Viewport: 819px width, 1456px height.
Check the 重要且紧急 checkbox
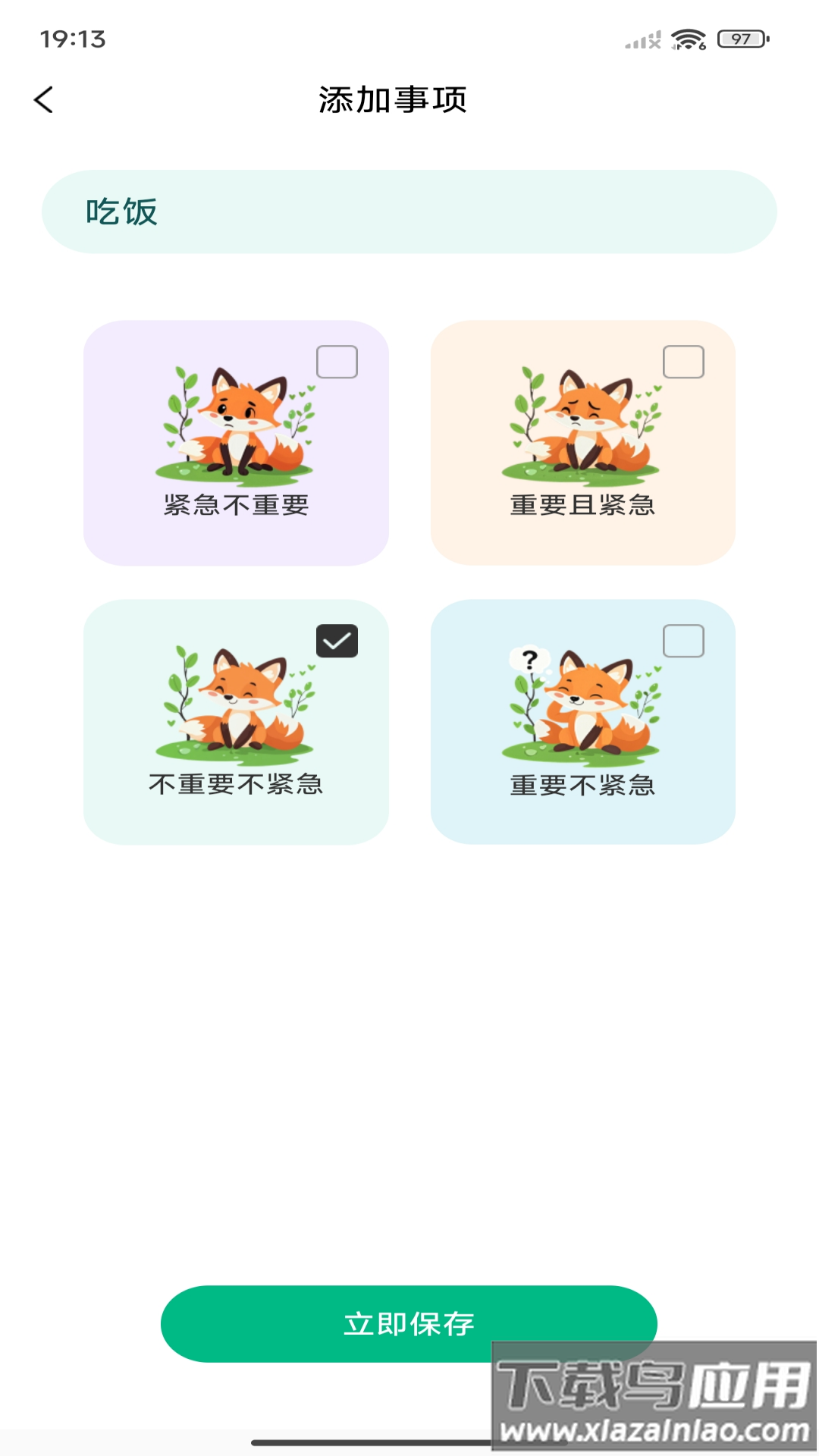click(683, 362)
